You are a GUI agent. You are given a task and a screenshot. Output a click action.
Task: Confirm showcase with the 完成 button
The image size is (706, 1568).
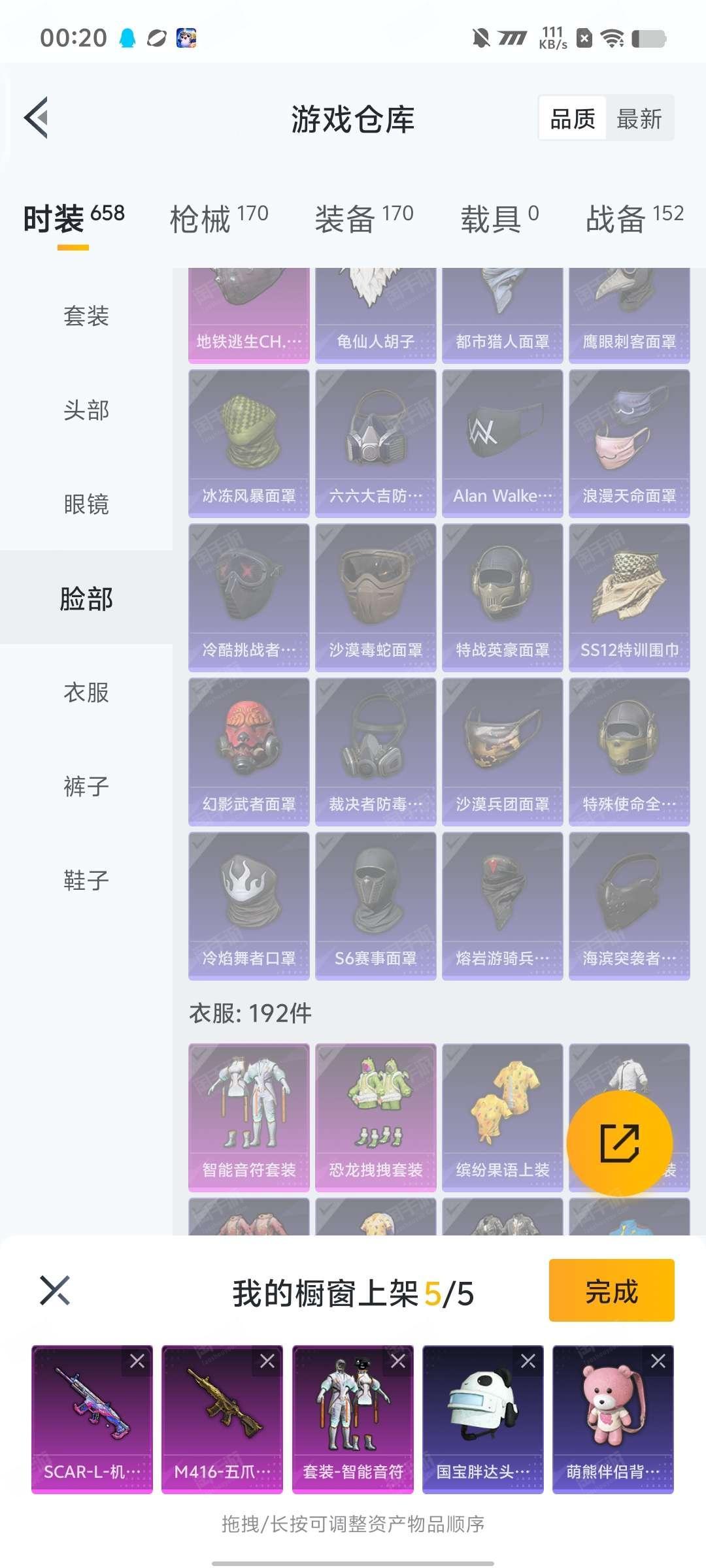tap(611, 1290)
